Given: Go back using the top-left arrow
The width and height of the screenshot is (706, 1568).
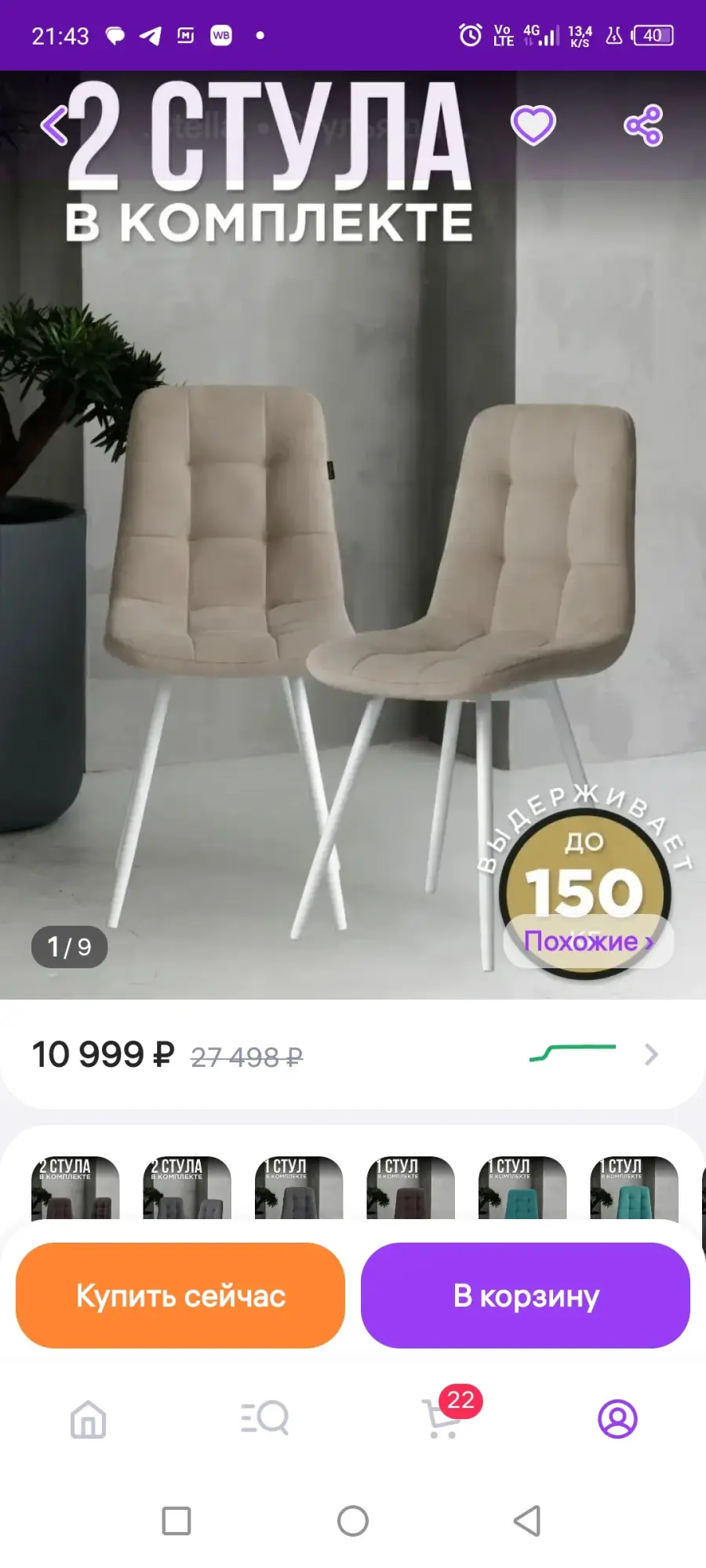Looking at the screenshot, I should pyautogui.click(x=54, y=125).
